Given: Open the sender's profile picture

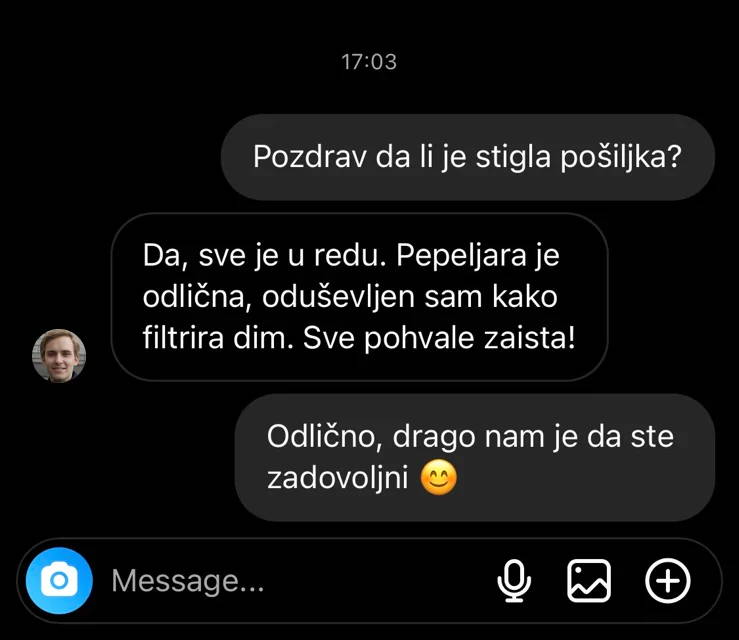Looking at the screenshot, I should (59, 355).
